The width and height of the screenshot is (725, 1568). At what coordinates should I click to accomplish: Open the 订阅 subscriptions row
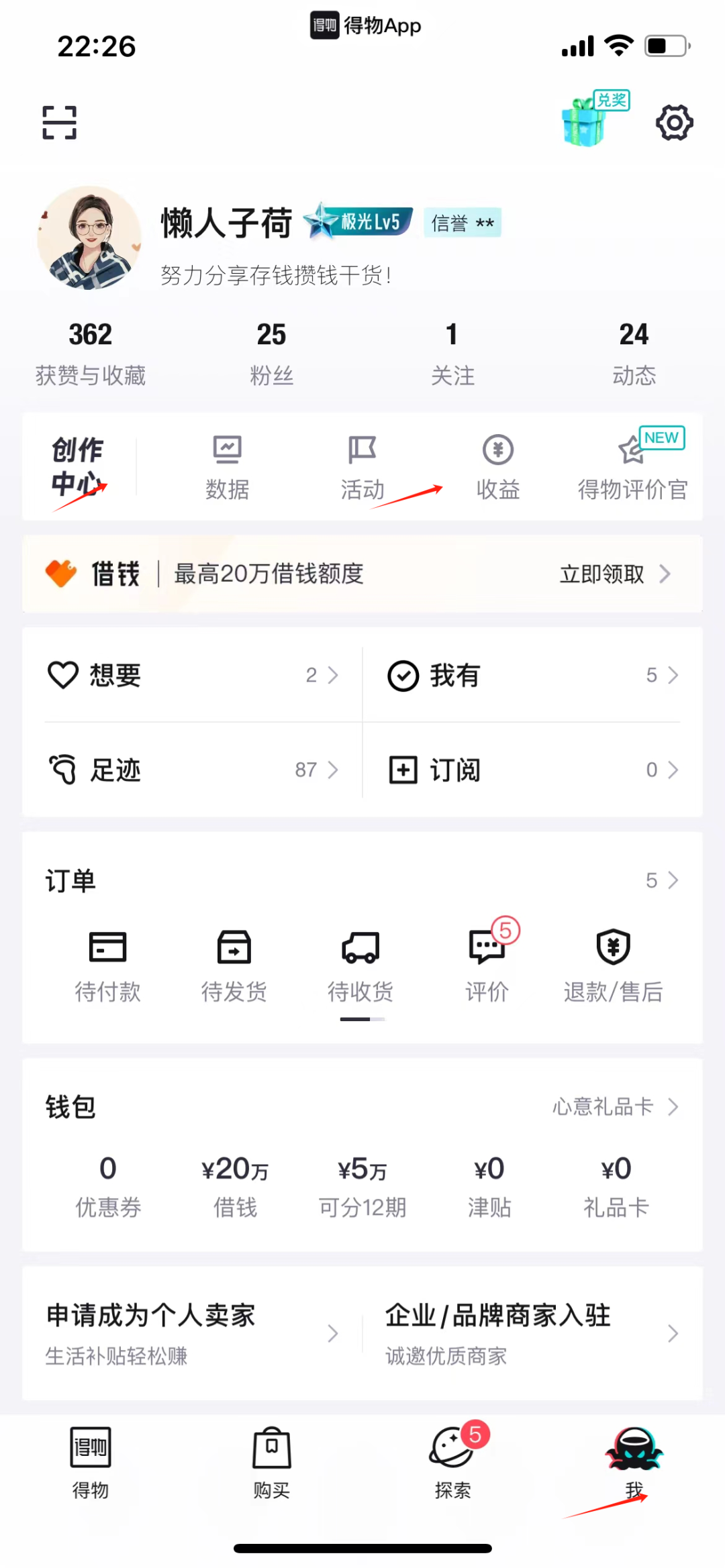pos(533,770)
